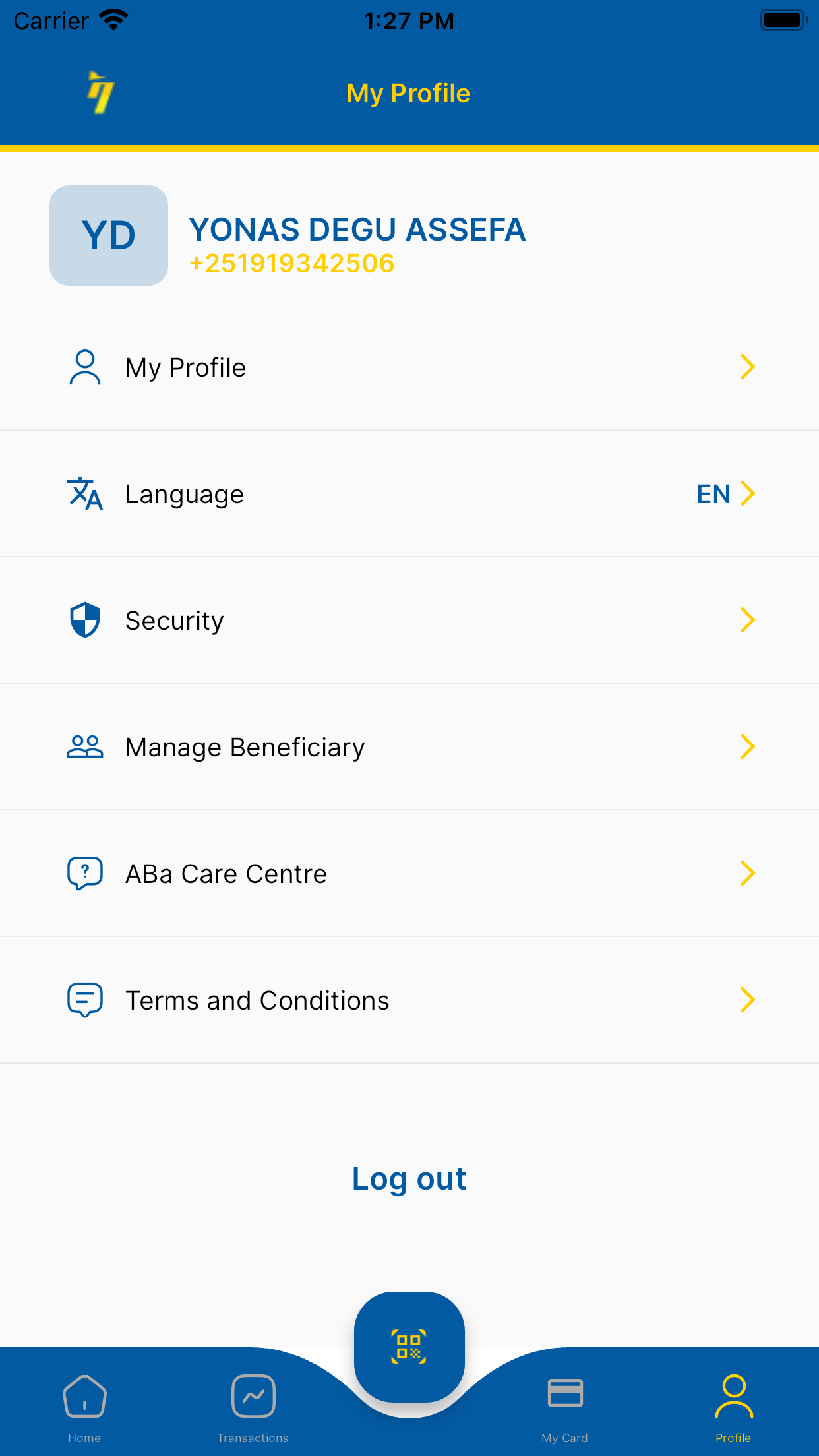Open Manage Beneficiary
The image size is (819, 1456).
[409, 747]
